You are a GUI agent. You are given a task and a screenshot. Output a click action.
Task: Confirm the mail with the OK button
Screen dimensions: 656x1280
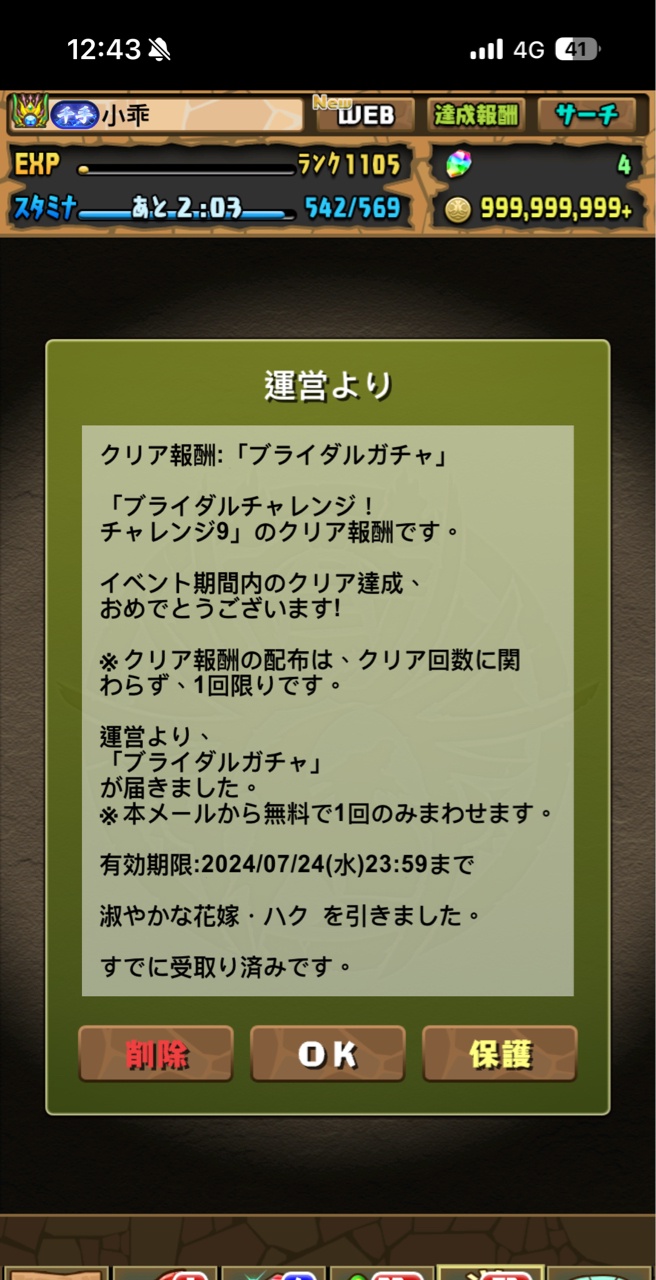coord(328,1053)
